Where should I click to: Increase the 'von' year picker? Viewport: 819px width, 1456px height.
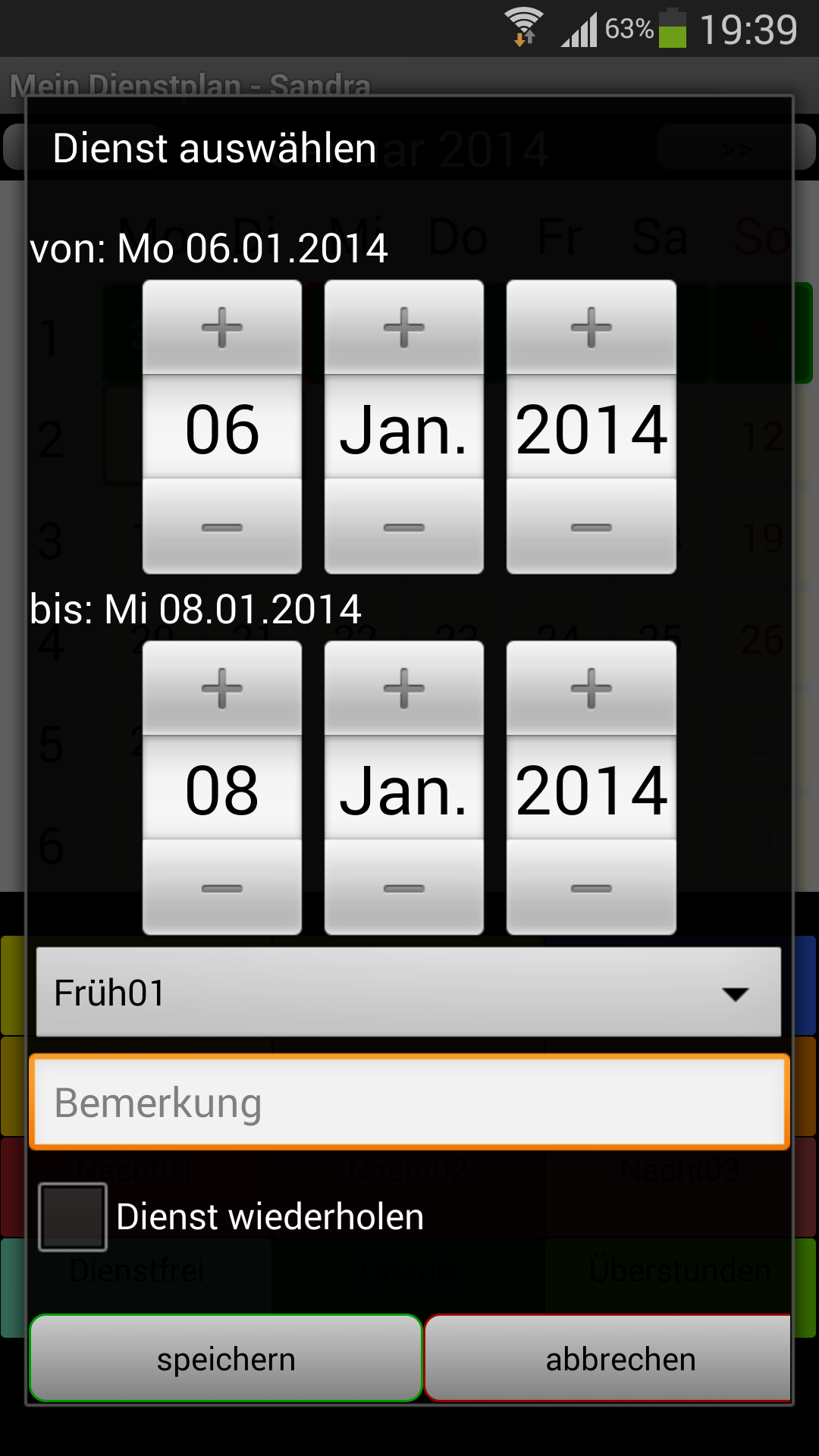click(591, 328)
